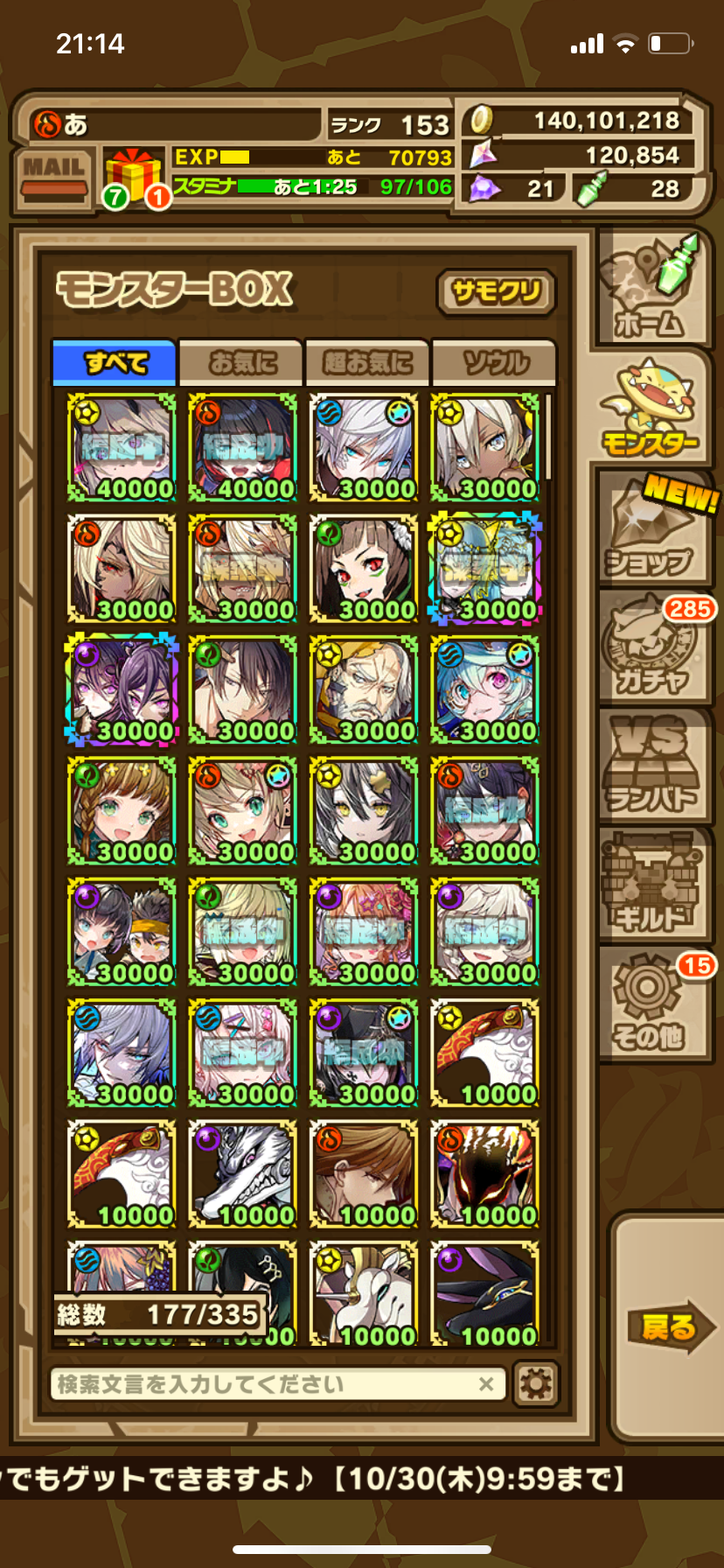Go to ホーム from side menu
724x1568 pixels.
652,289
